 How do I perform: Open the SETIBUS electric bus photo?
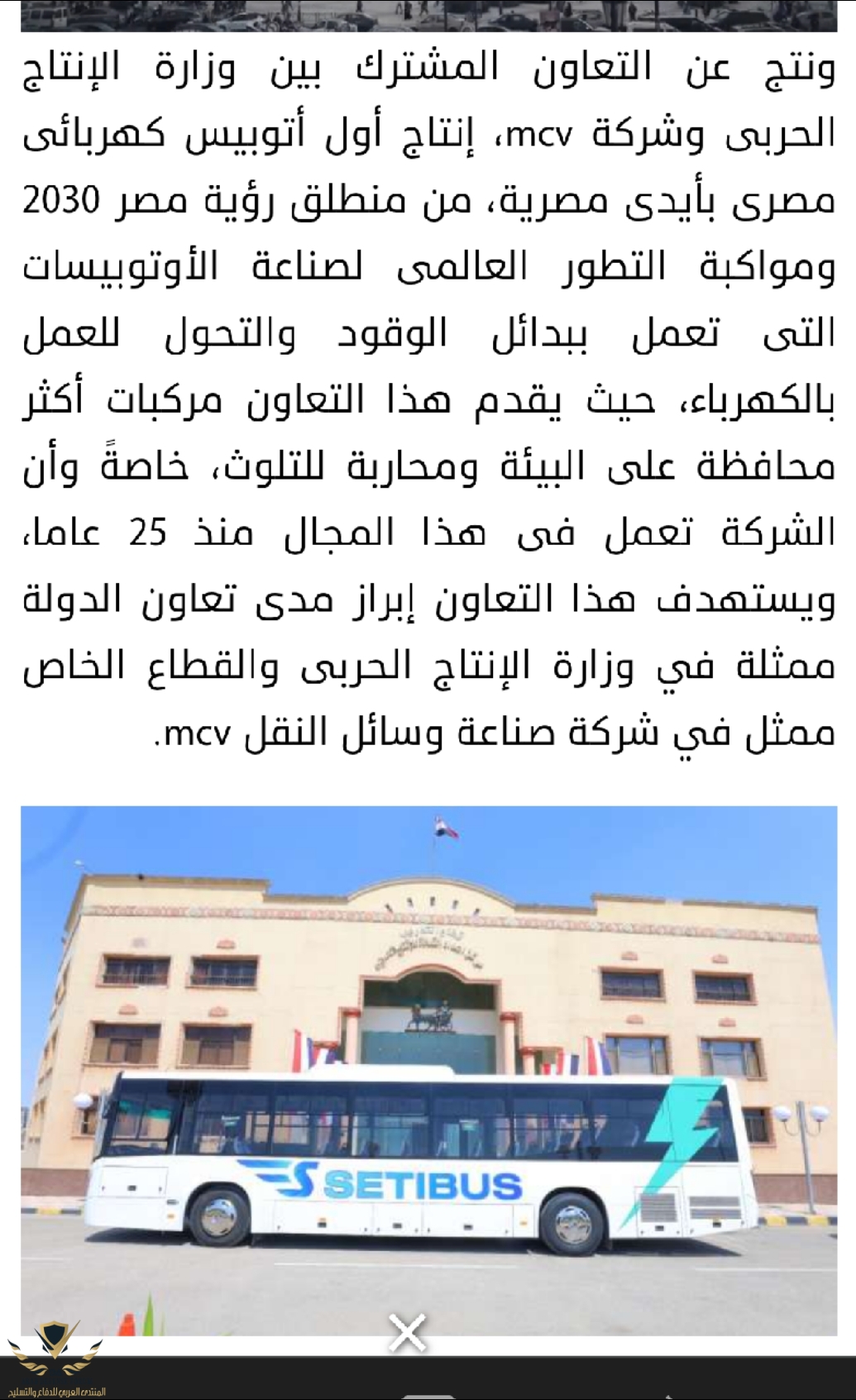point(428,1067)
